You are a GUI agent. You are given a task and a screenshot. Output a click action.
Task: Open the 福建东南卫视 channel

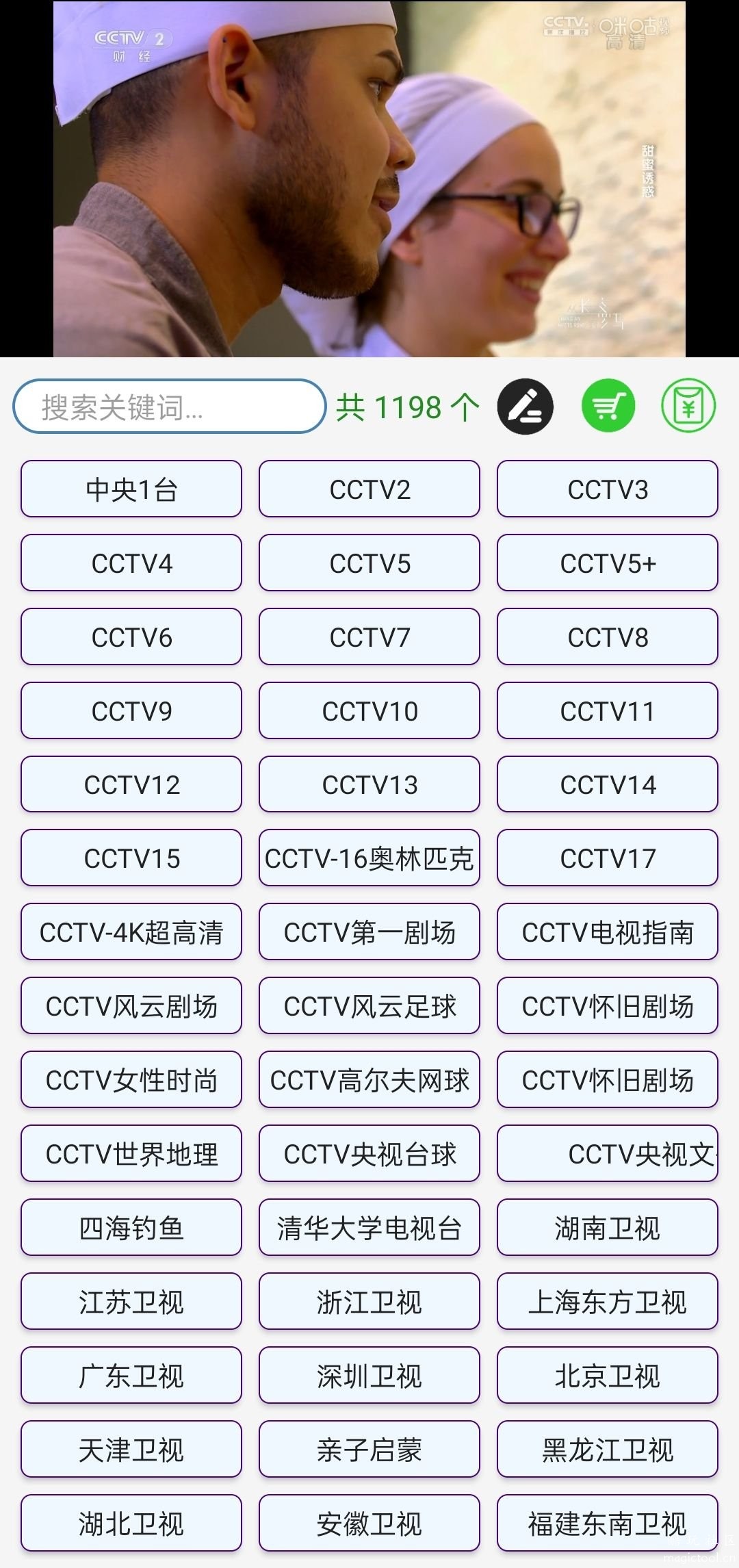(608, 1524)
